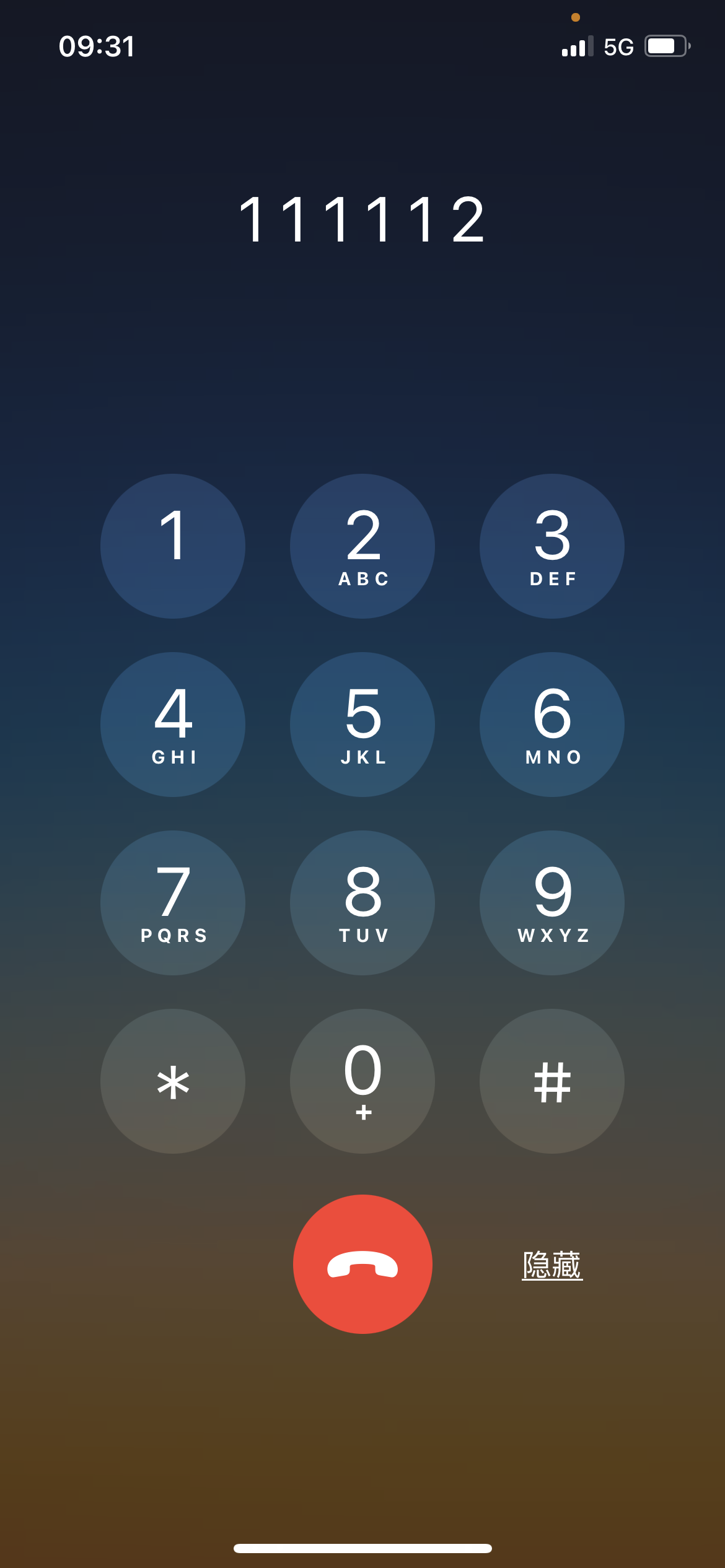
Task: End the call with red button
Action: (362, 1264)
